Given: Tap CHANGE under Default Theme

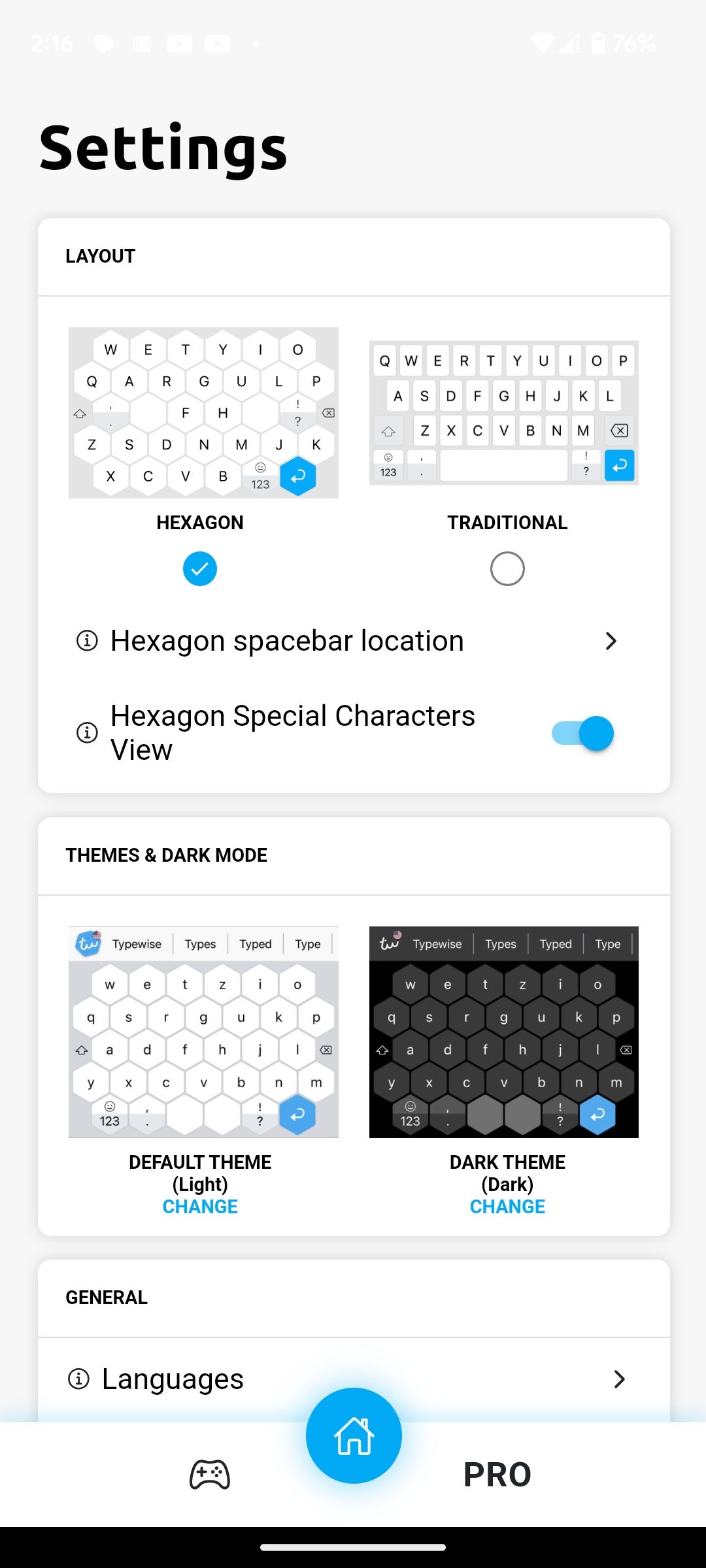Looking at the screenshot, I should tap(200, 1206).
